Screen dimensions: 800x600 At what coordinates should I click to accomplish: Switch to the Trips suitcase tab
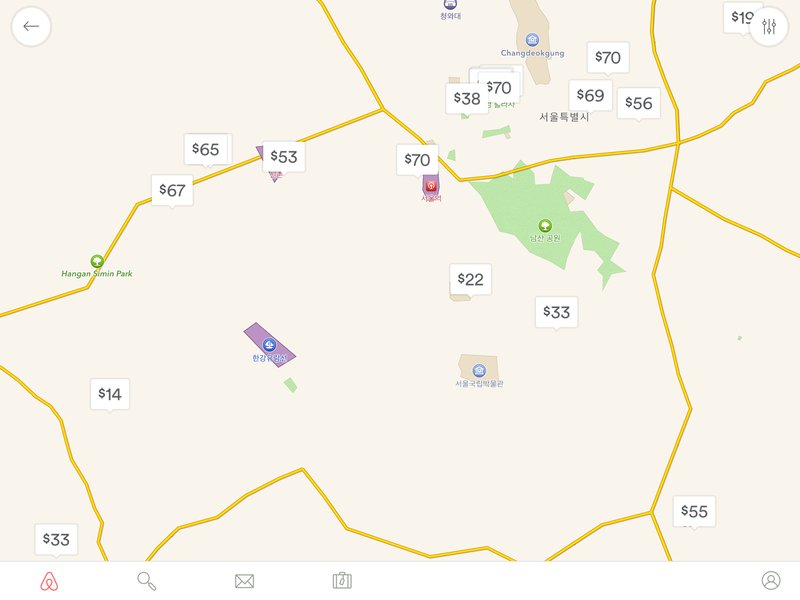[x=342, y=580]
